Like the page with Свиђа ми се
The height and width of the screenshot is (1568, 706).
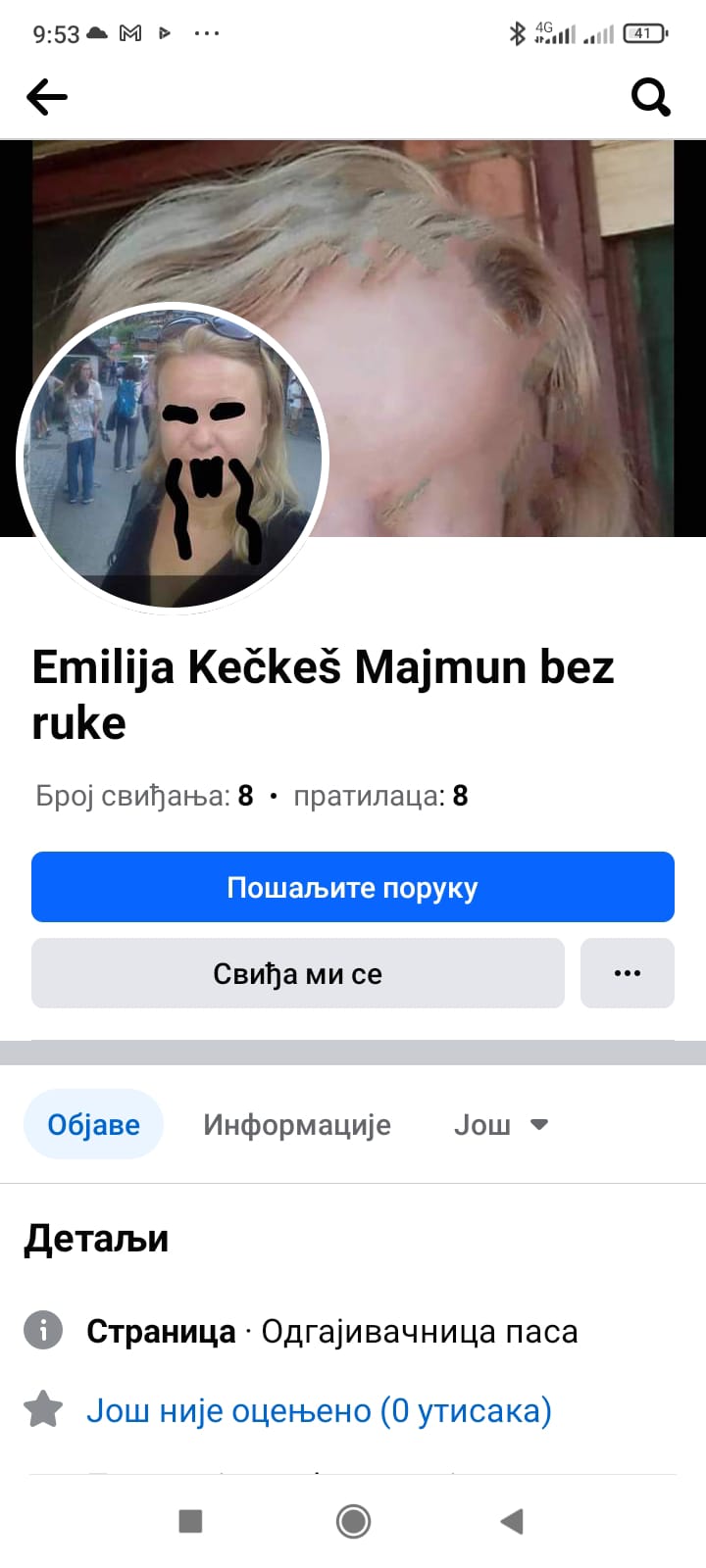click(x=298, y=973)
